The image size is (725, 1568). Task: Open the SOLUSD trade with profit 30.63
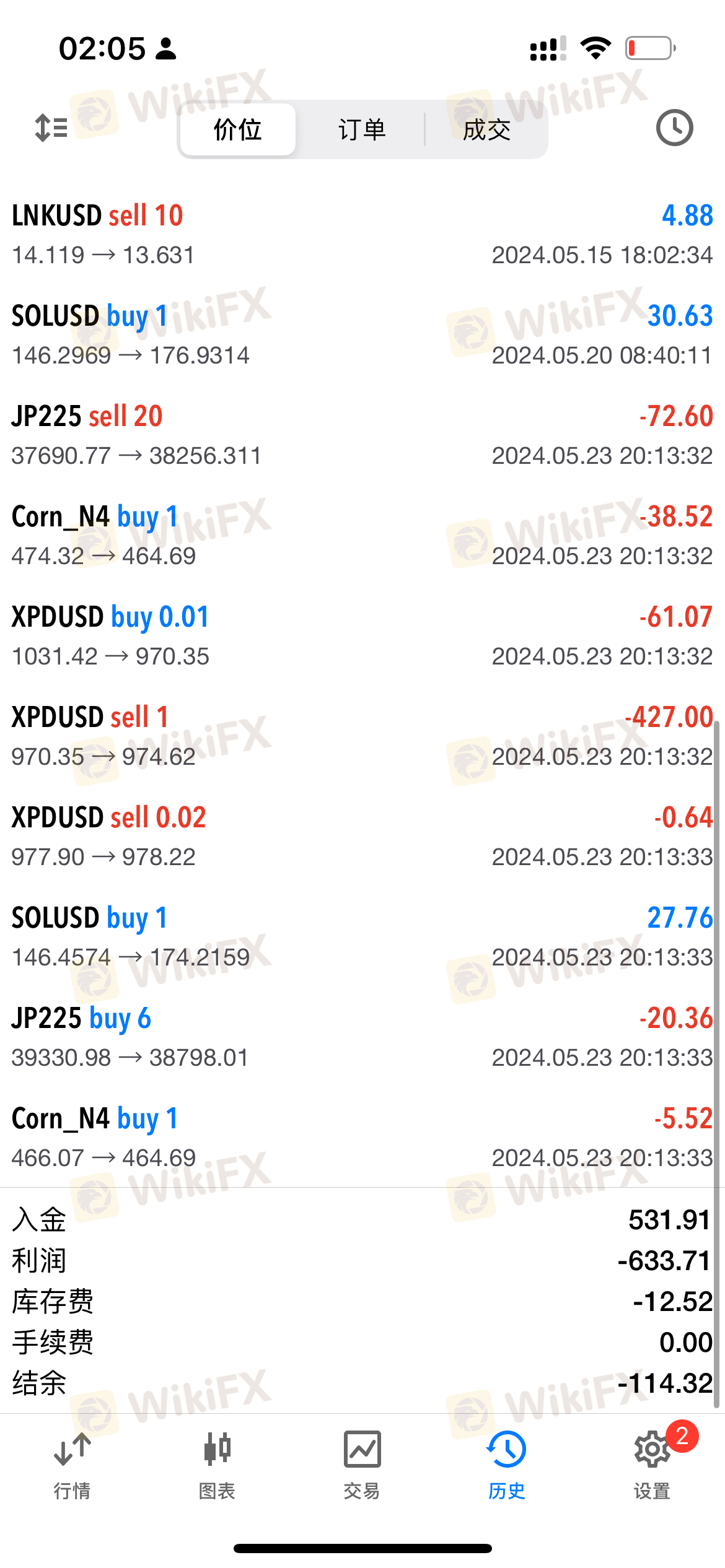(x=362, y=335)
